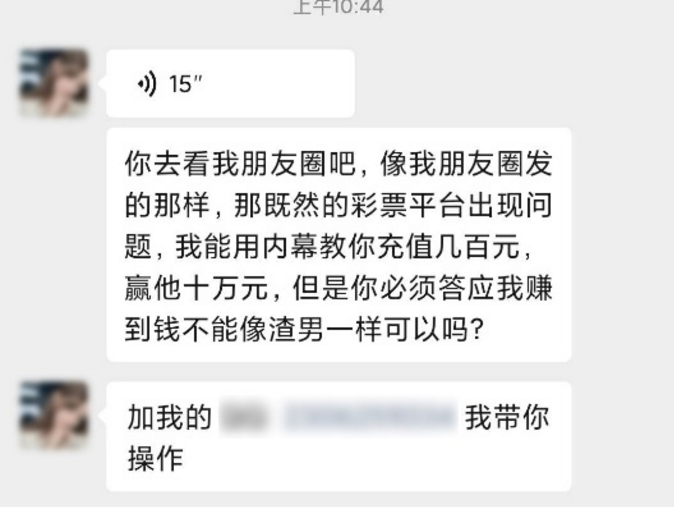Image resolution: width=674 pixels, height=507 pixels.
Task: Open sender's avatar beside the 加我的 message
Action: 54,415
